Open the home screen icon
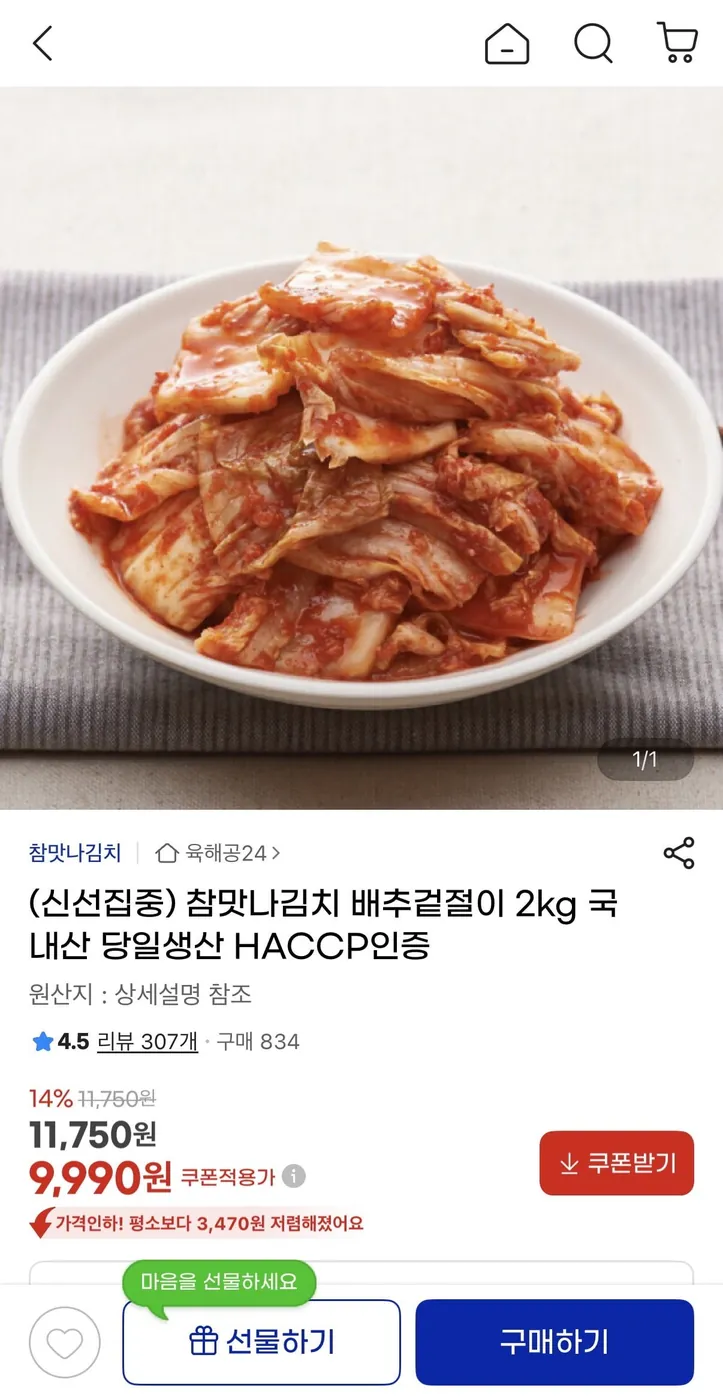This screenshot has height=1400, width=723. click(x=507, y=44)
